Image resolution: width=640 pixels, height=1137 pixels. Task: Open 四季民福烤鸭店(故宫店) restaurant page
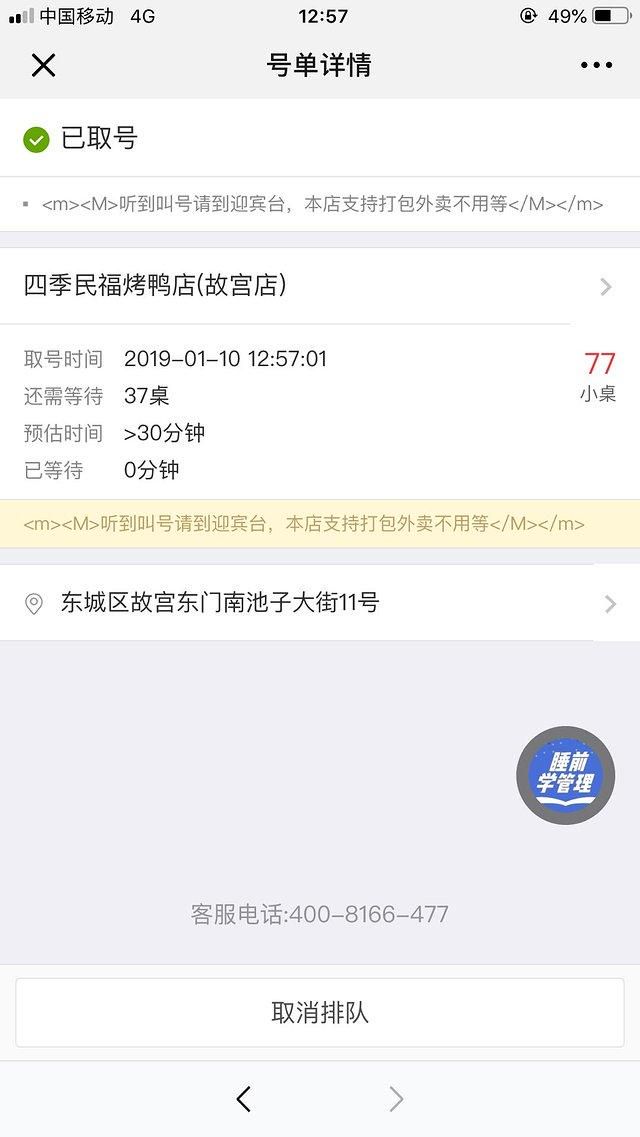320,286
